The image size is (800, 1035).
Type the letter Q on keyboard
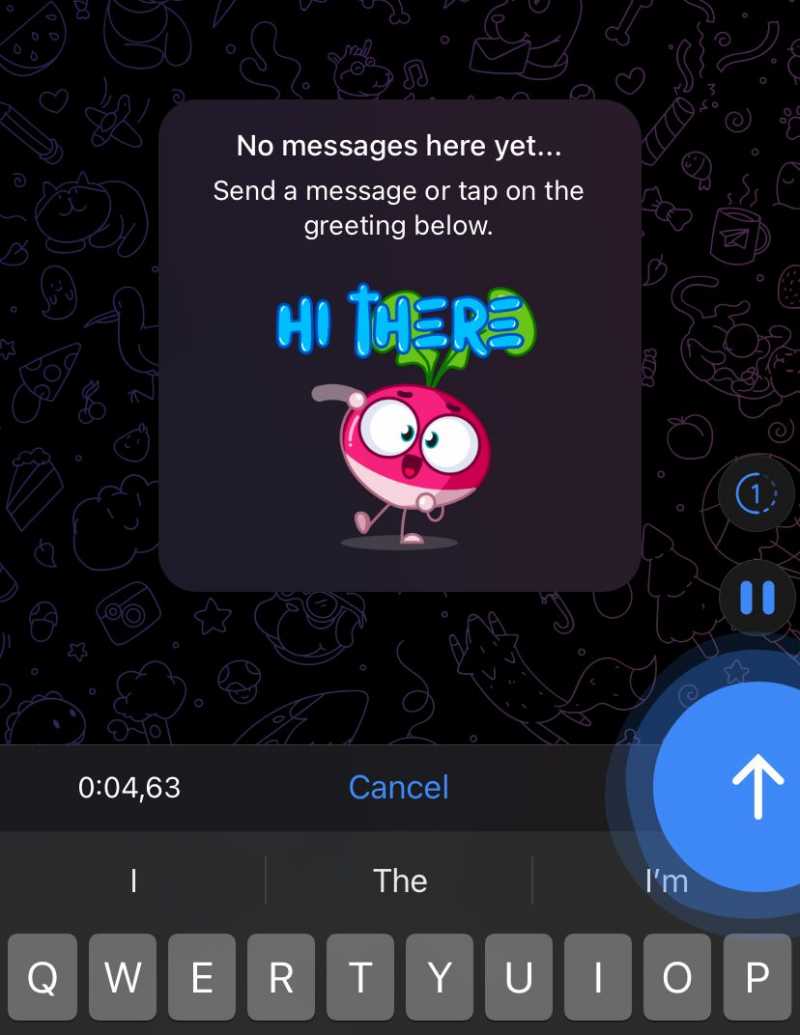42,978
